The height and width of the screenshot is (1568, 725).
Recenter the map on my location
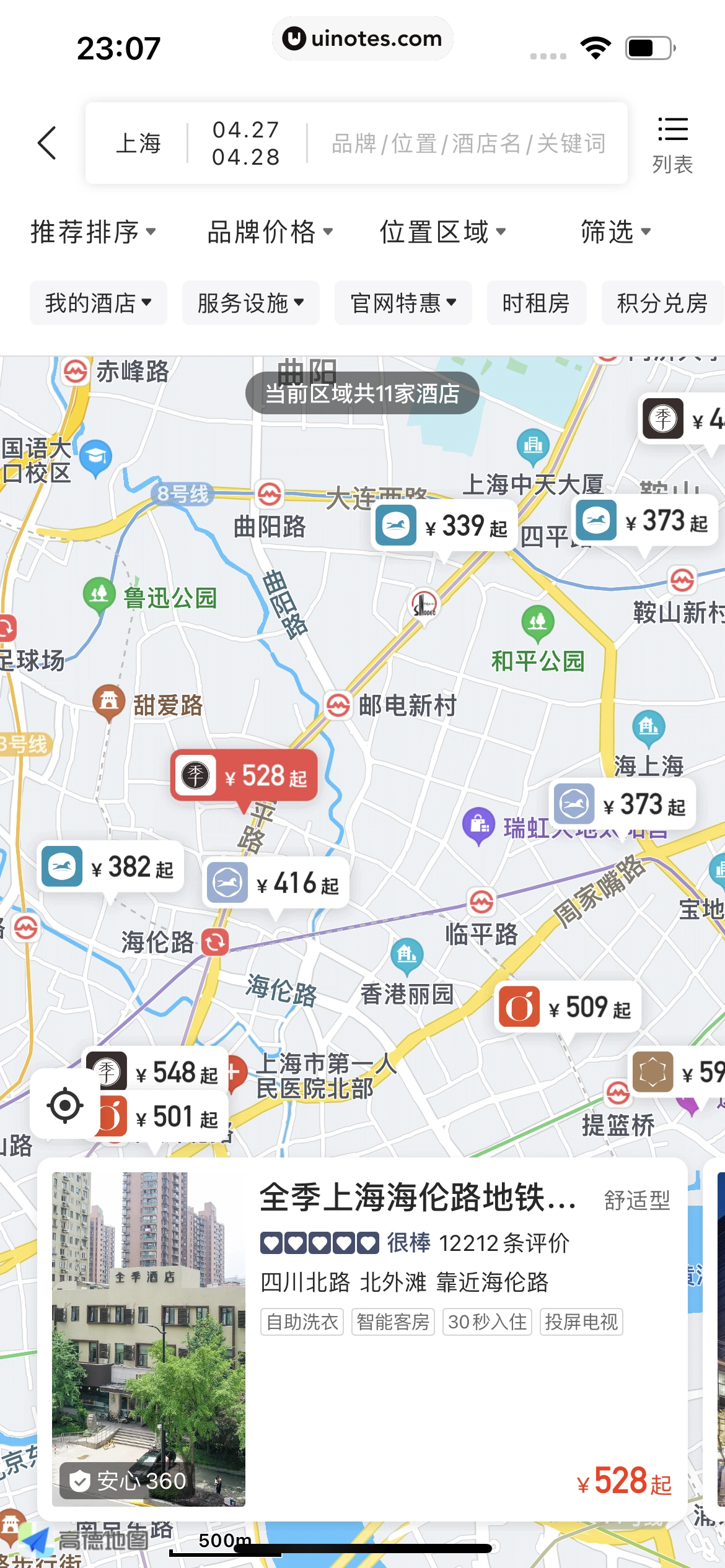pyautogui.click(x=64, y=1105)
